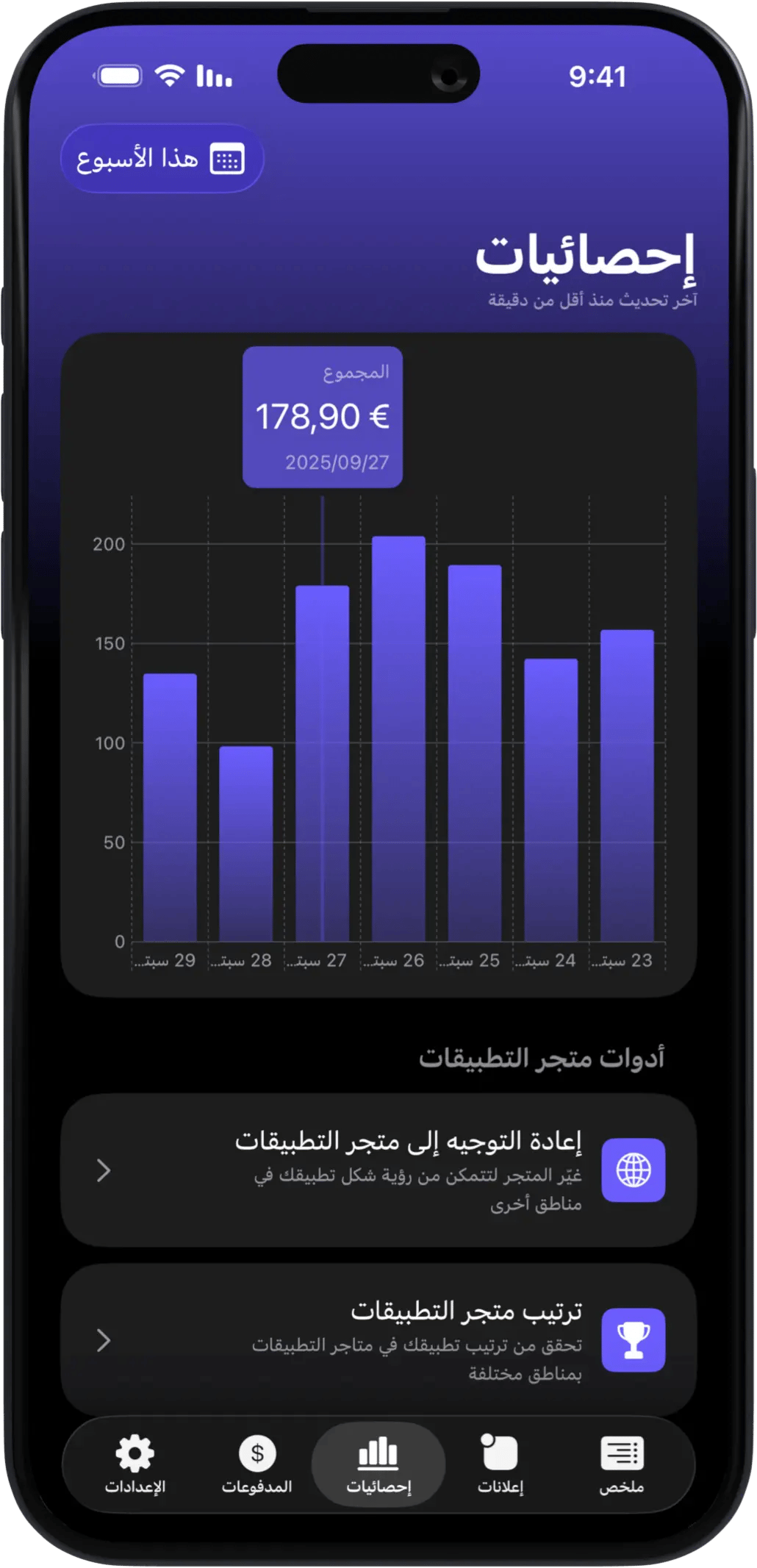
Task: Open the الإعدادات tab
Action: pyautogui.click(x=135, y=1465)
